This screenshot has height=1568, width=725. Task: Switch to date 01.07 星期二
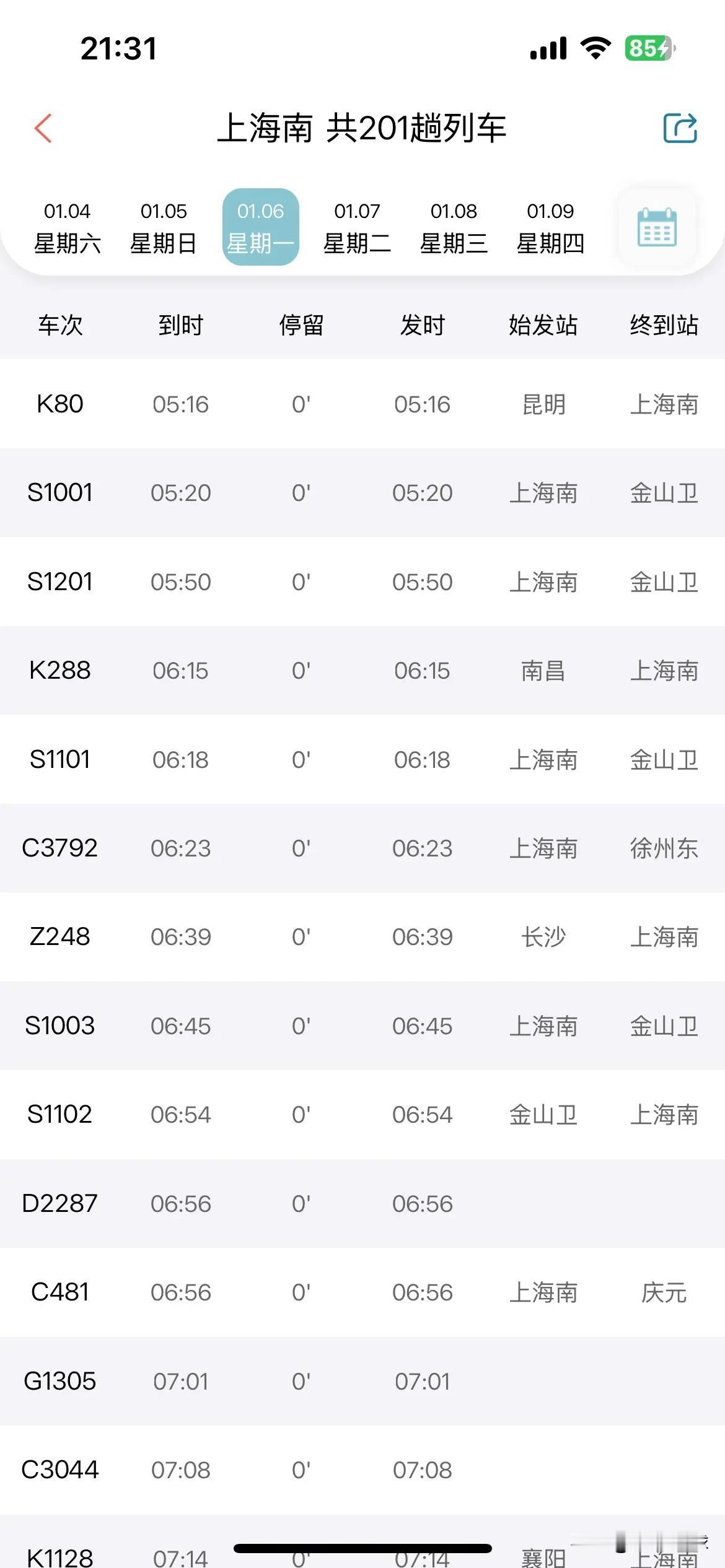357,227
